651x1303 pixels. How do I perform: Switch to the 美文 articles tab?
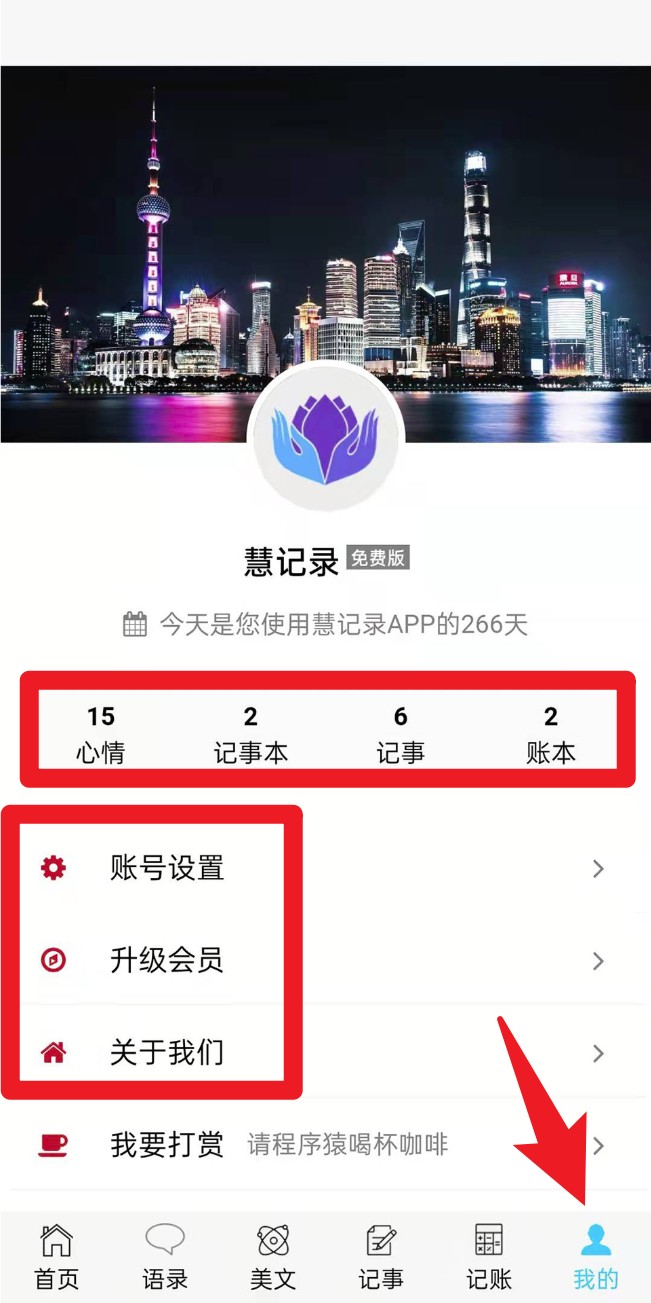[x=273, y=1256]
